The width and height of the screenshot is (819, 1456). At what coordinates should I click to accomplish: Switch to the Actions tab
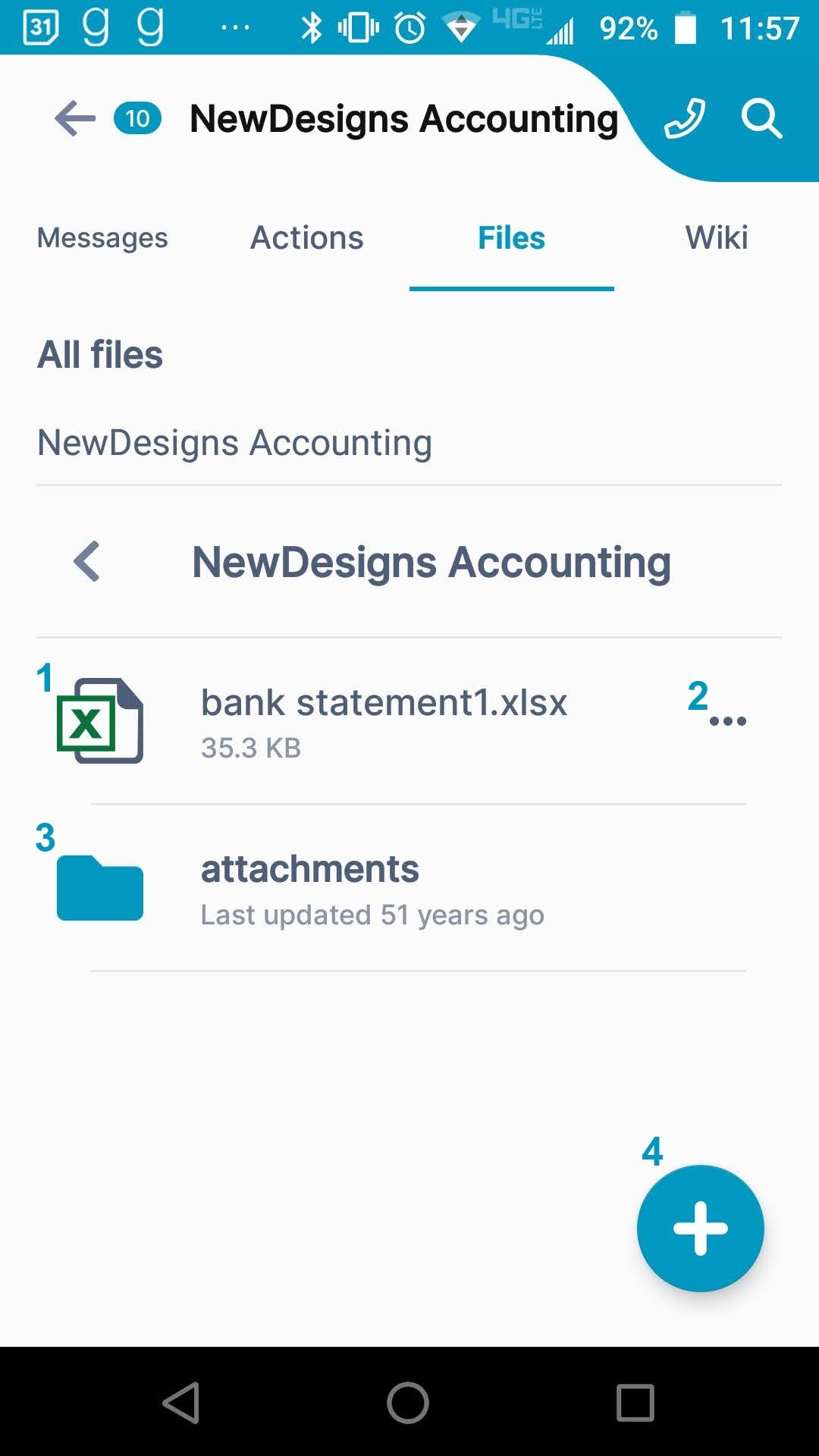click(x=307, y=238)
